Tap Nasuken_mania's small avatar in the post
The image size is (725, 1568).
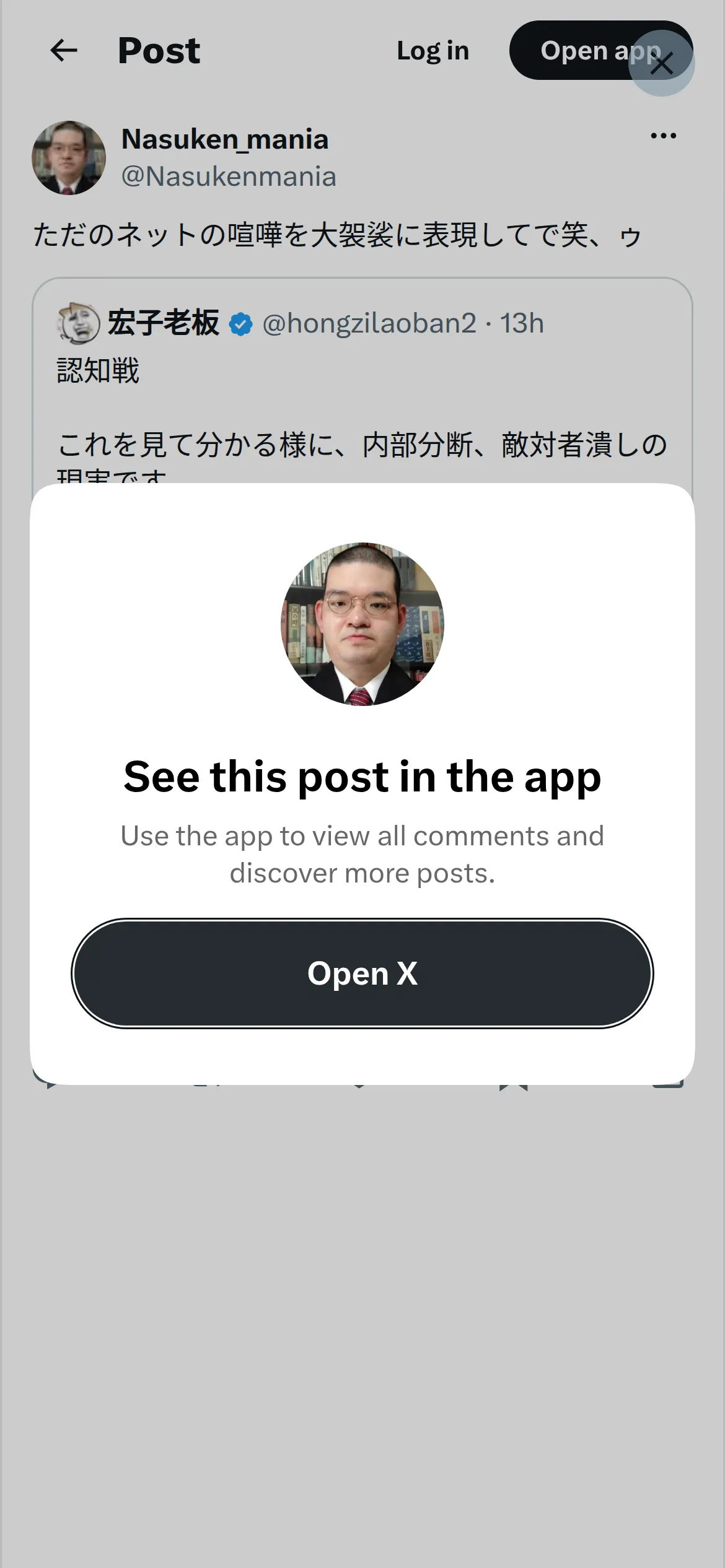click(69, 157)
